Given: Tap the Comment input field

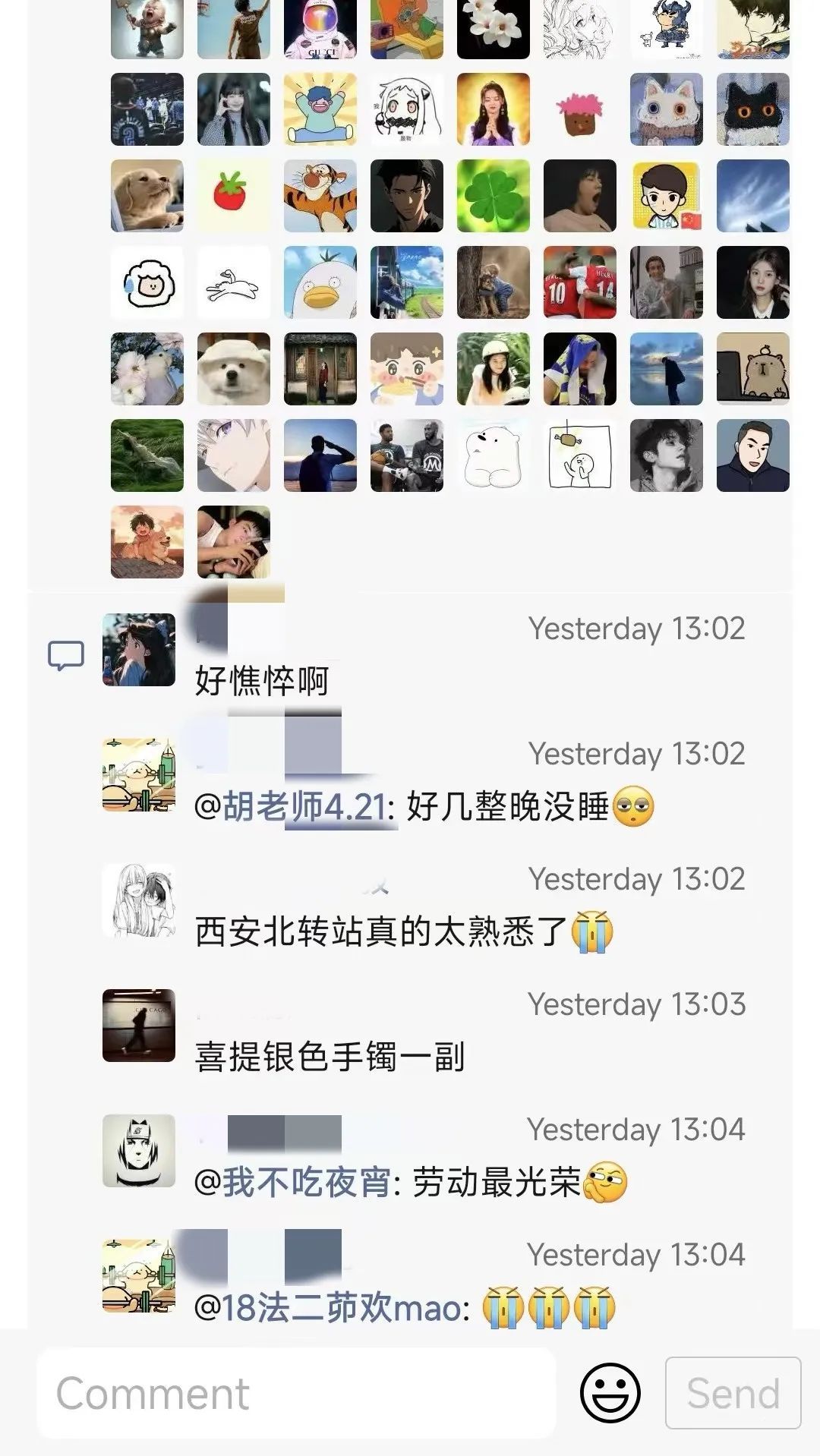Looking at the screenshot, I should coord(296,1394).
